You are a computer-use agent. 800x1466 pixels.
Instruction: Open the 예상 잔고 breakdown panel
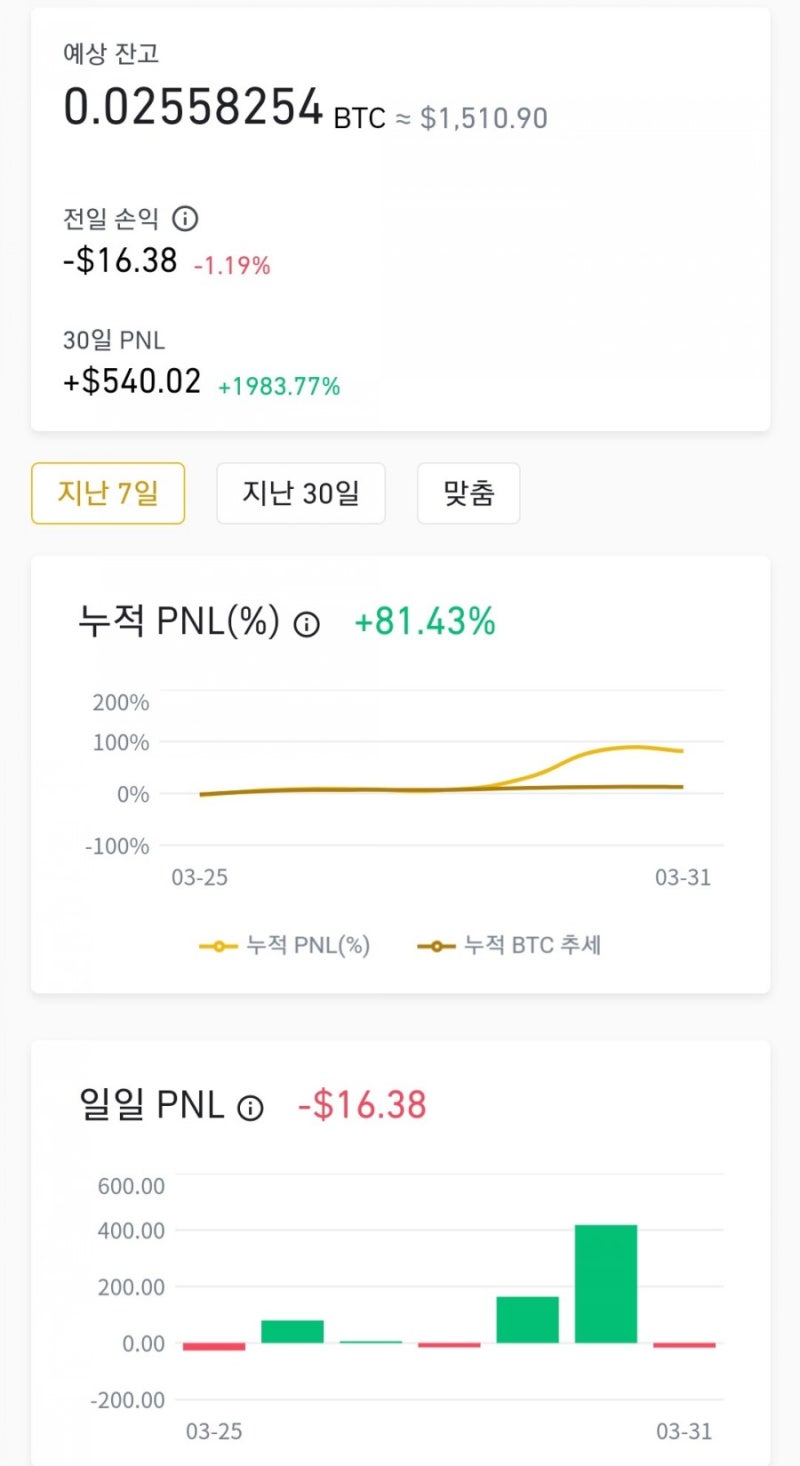pos(110,53)
